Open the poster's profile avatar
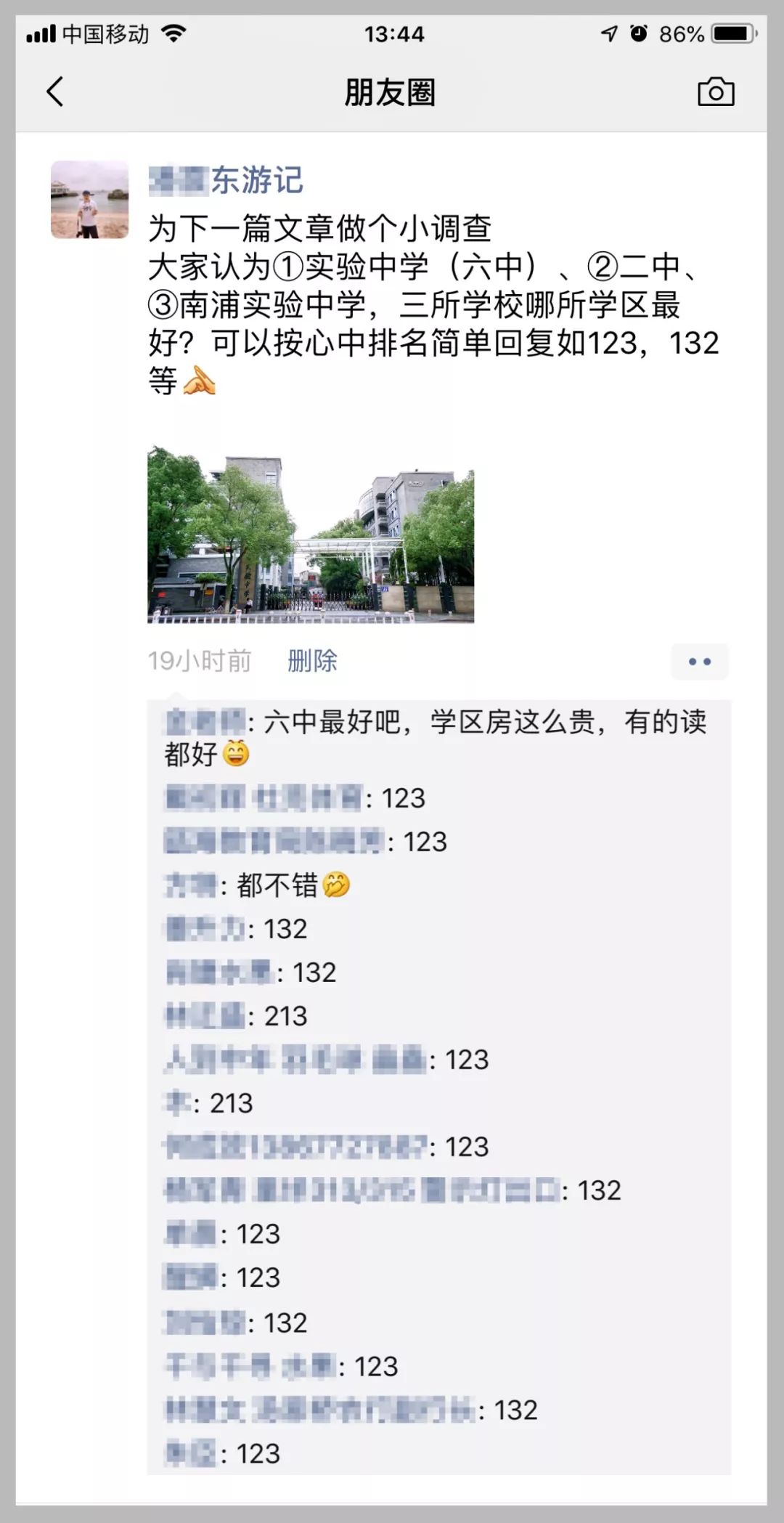 [x=90, y=200]
